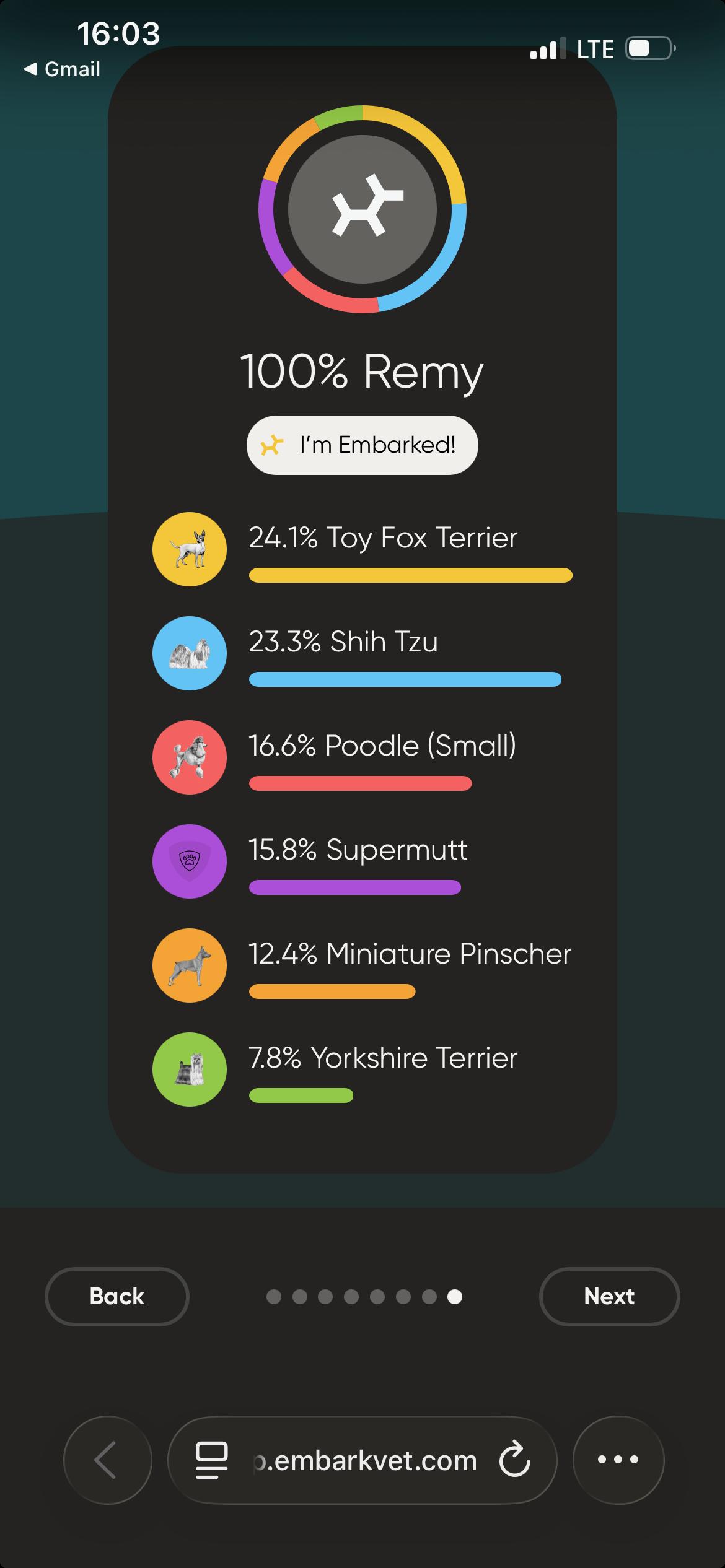Reload the embarkvet.com page
Screen dimensions: 725x1568
514,1460
